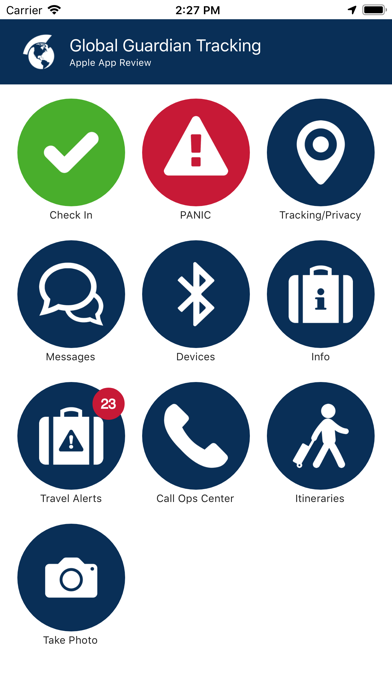Viewport: 392px width, 696px height.
Task: Open the Itineraries section
Action: pos(321,436)
